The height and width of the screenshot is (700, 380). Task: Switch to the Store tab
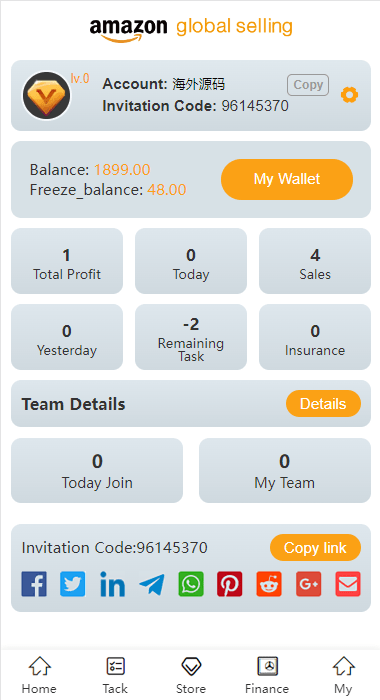[191, 675]
